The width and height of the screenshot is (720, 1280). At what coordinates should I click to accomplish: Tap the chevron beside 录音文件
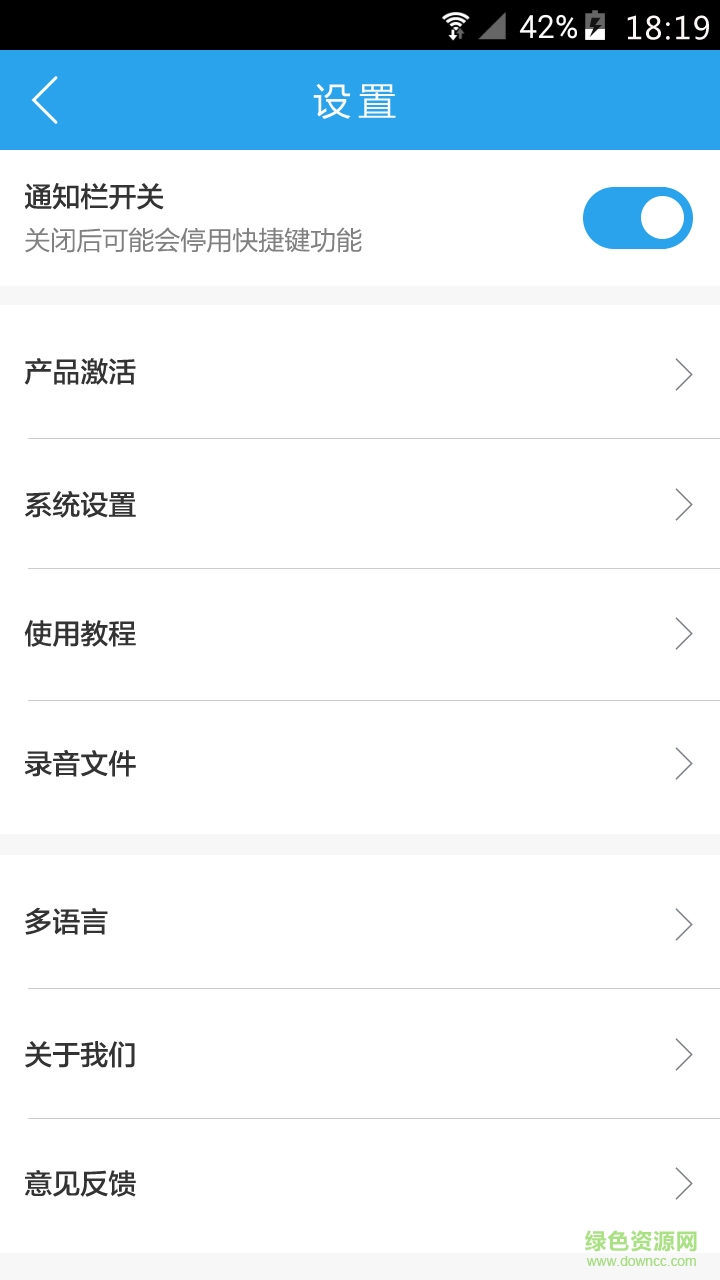[x=684, y=763]
